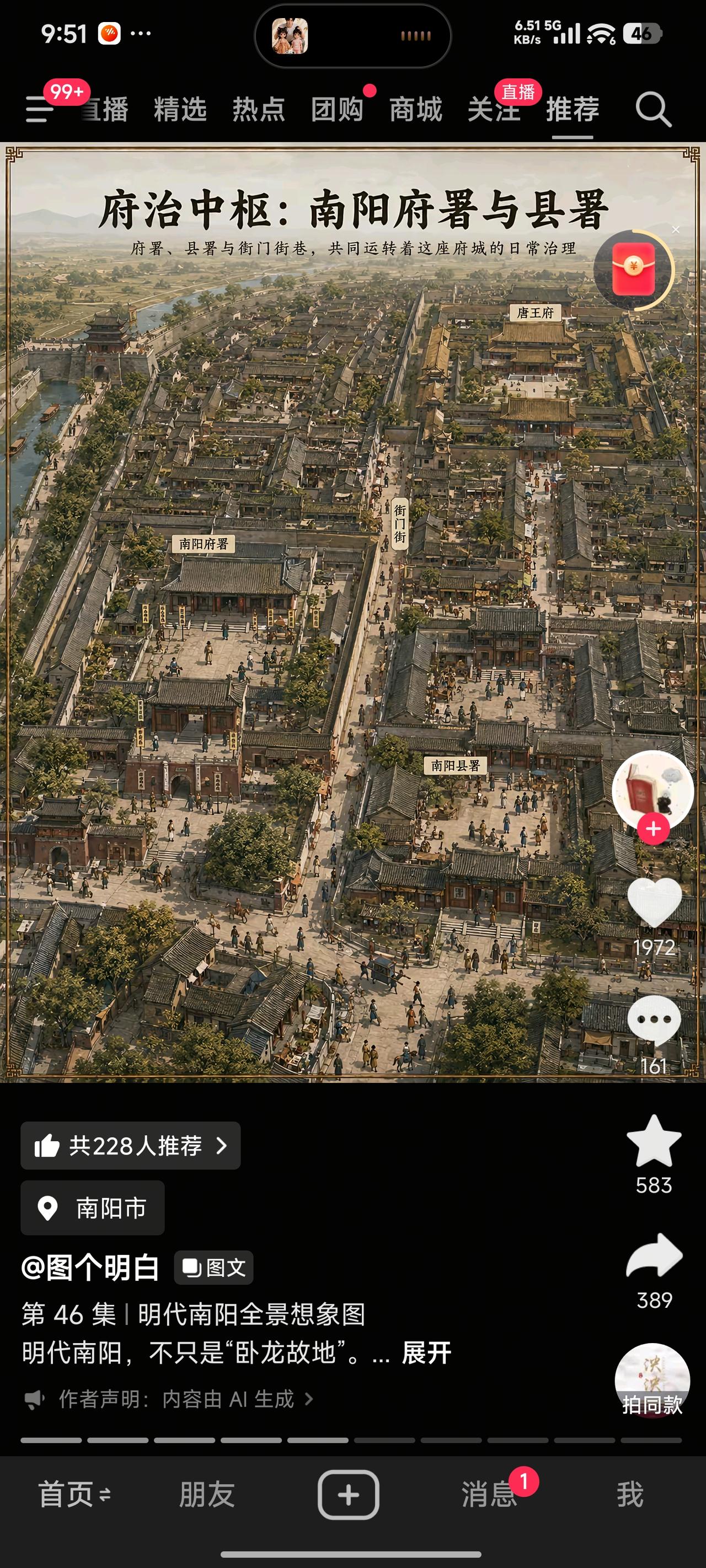Open the 共228人推荐 chip

click(130, 1146)
